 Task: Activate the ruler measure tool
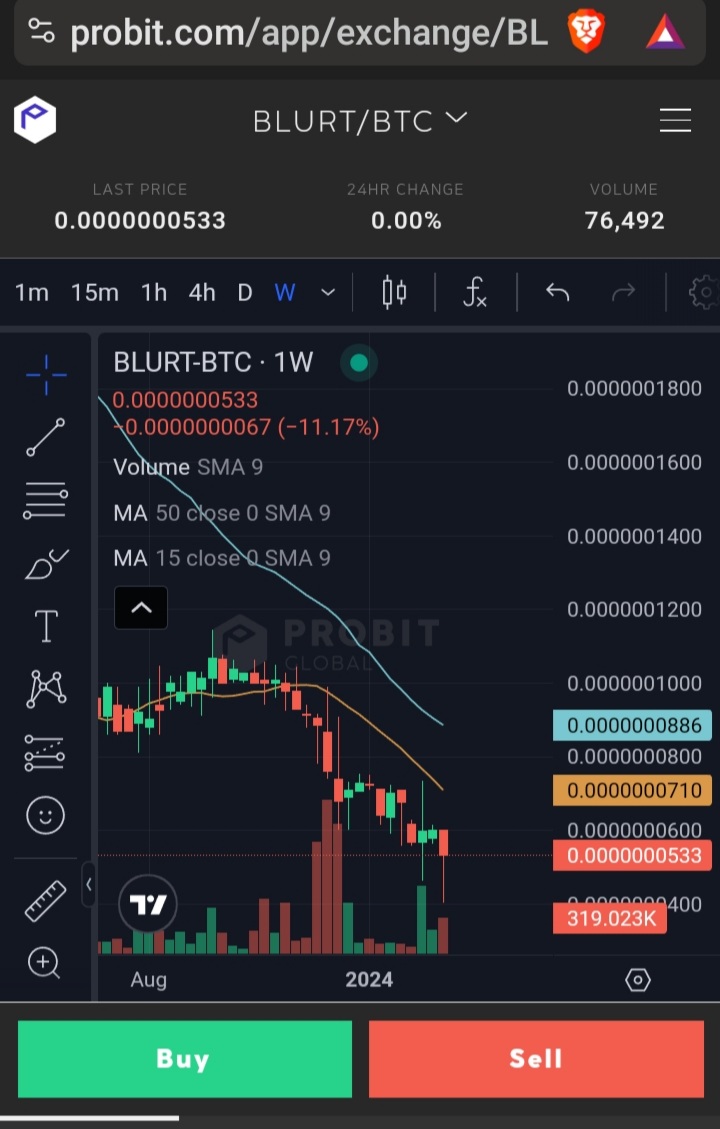pos(46,900)
